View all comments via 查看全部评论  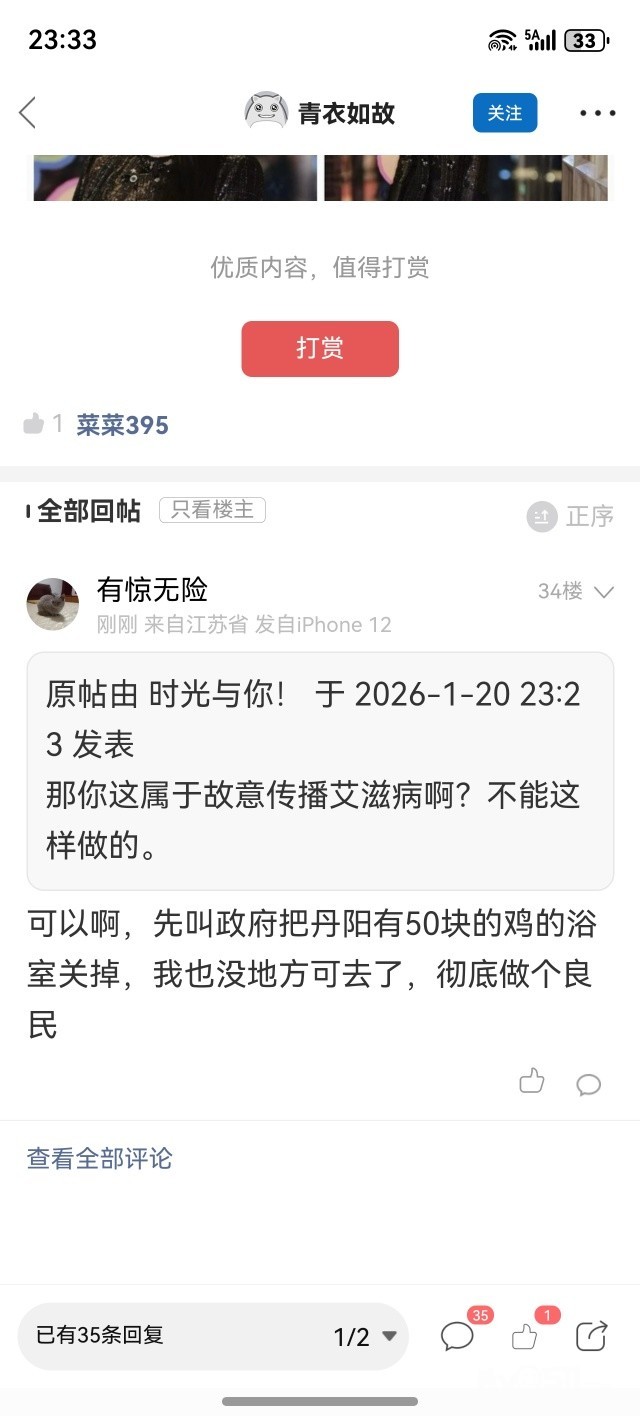(100, 1158)
